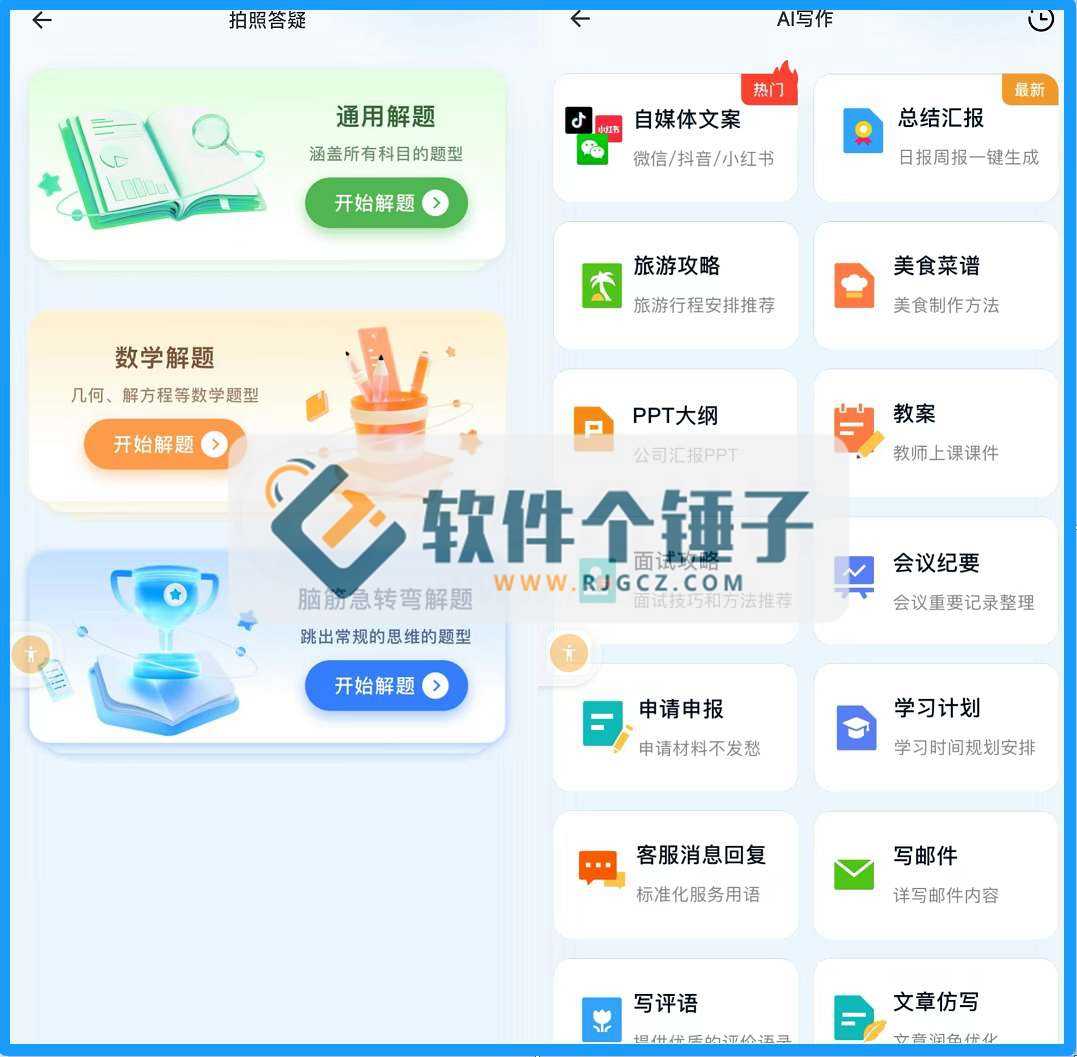
Task: Open the history clock icon
Action: coord(1040,19)
